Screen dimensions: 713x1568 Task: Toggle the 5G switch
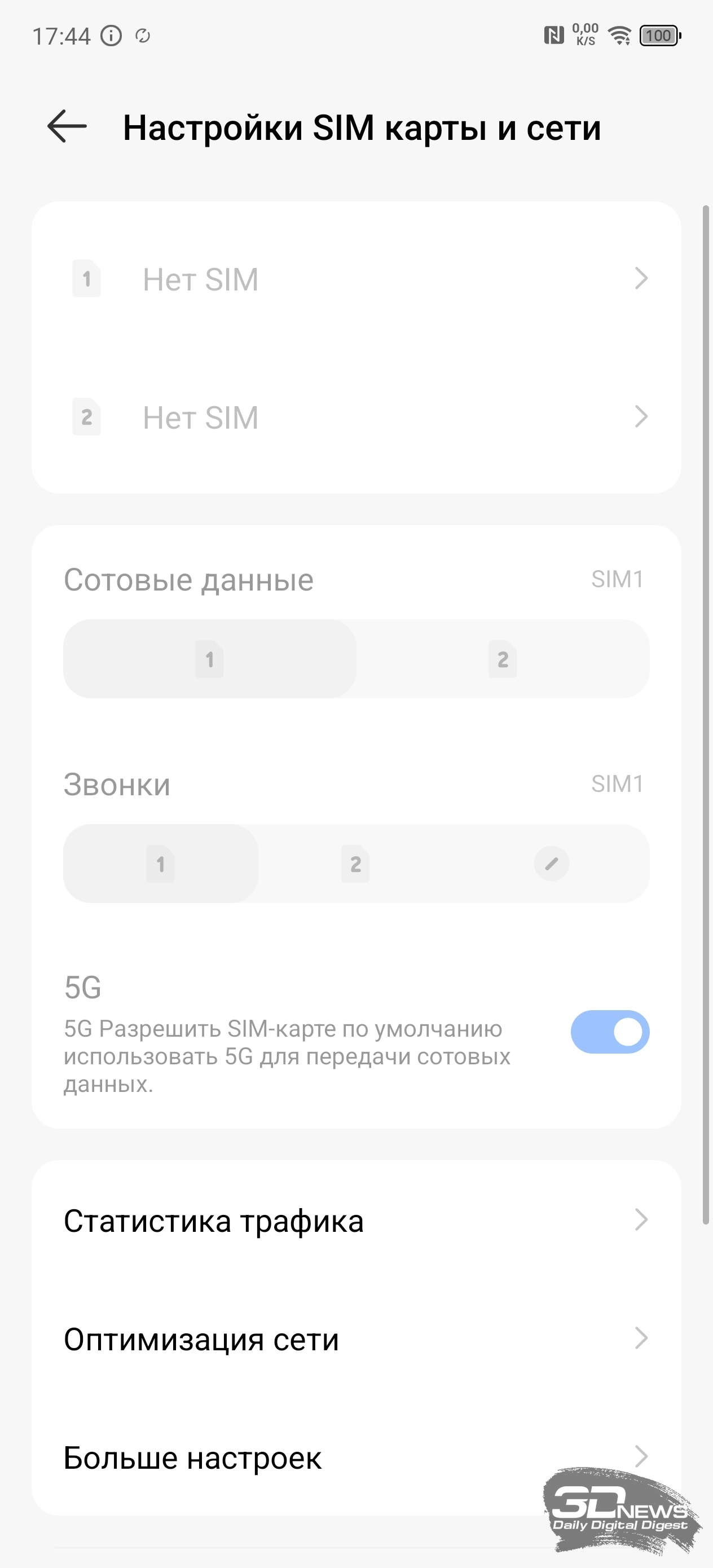point(609,1032)
